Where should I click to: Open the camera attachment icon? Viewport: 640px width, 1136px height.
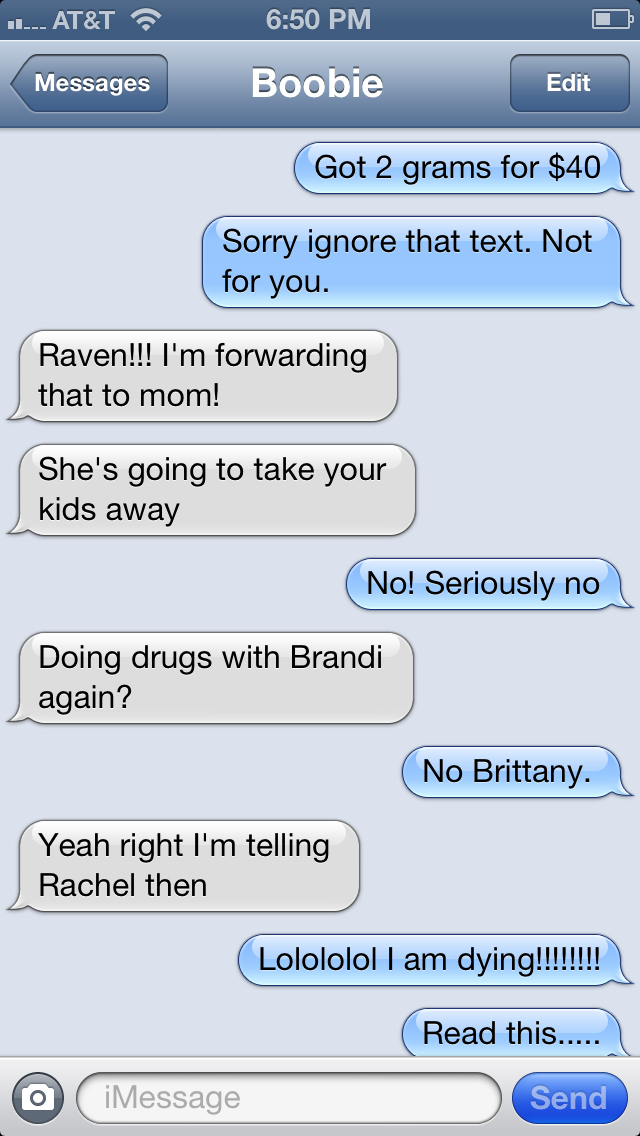[37, 1097]
